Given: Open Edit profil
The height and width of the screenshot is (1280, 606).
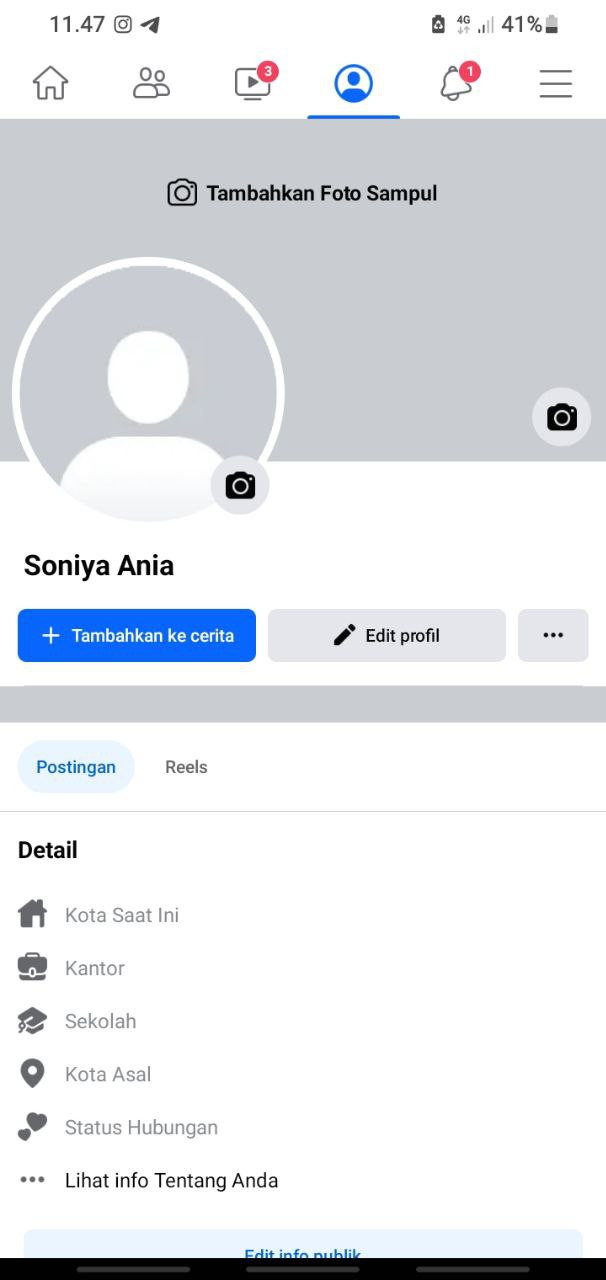Looking at the screenshot, I should 387,636.
